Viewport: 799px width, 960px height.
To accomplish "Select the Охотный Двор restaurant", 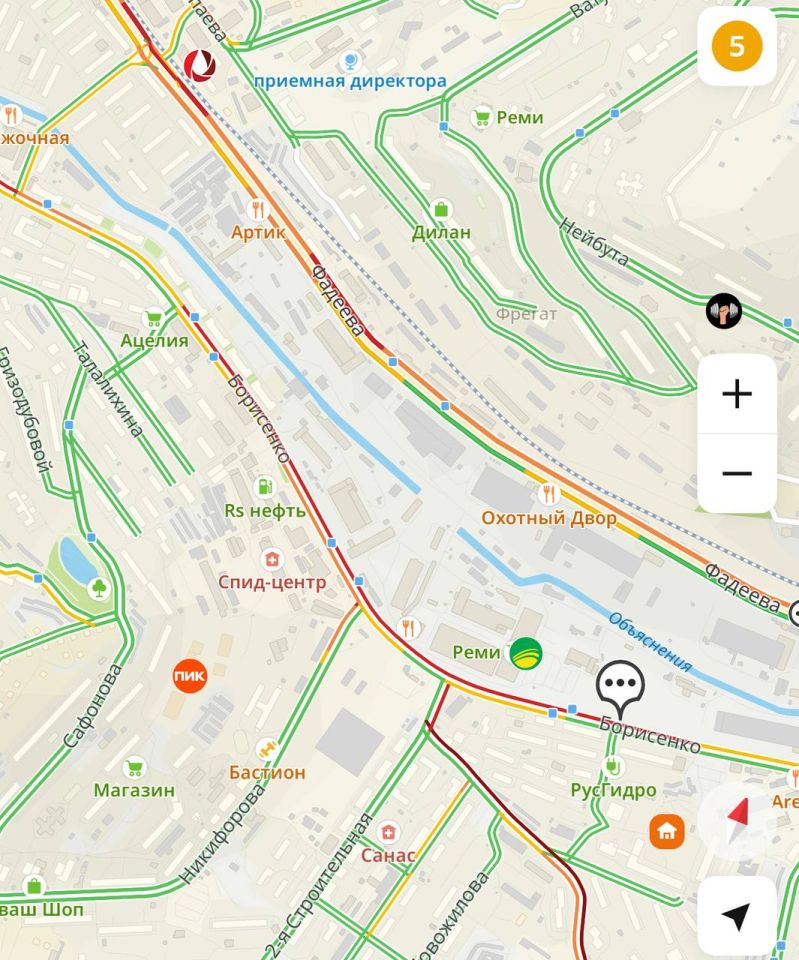I will pos(548,494).
